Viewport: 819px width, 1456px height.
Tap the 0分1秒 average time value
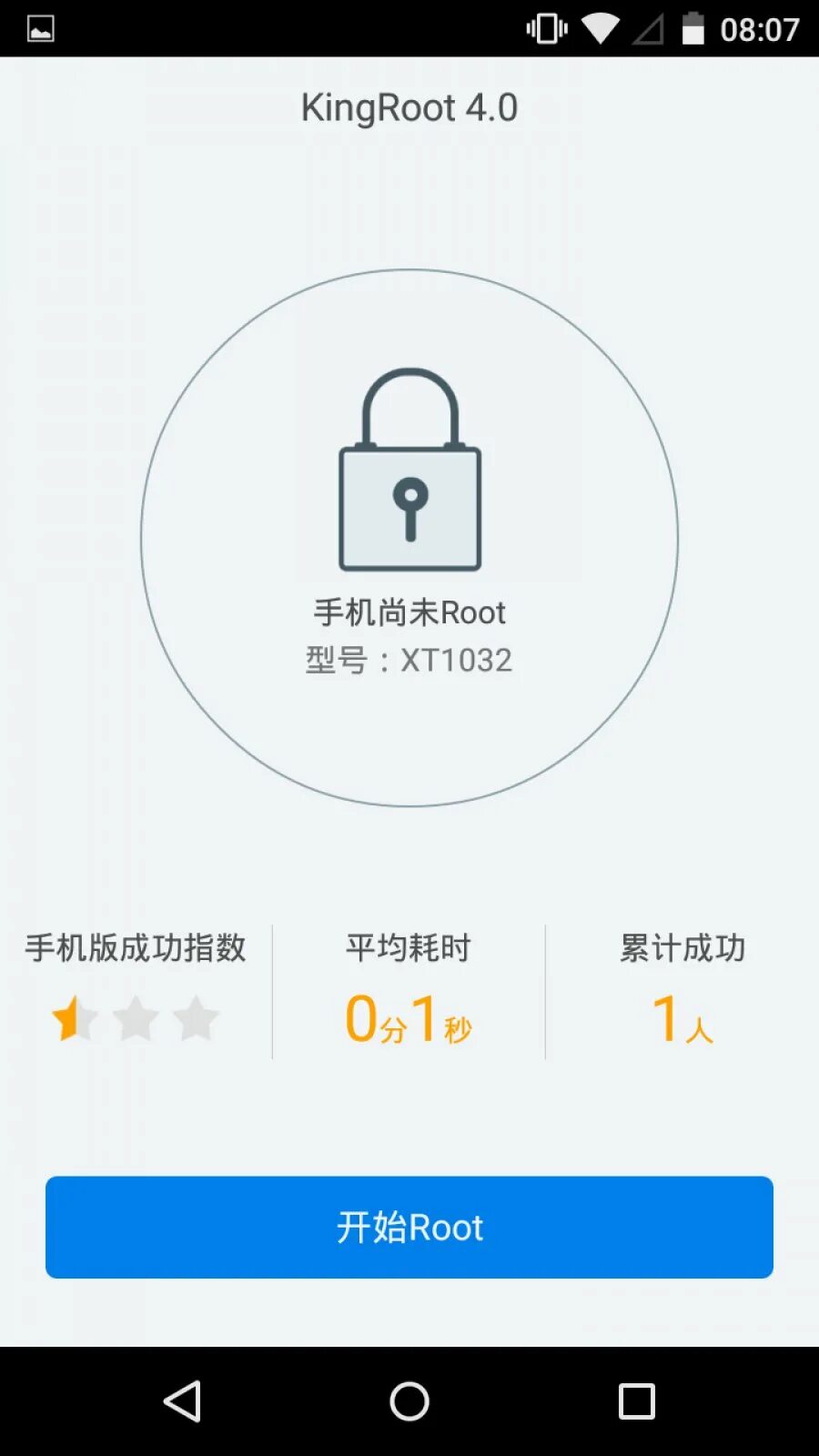coord(408,1019)
